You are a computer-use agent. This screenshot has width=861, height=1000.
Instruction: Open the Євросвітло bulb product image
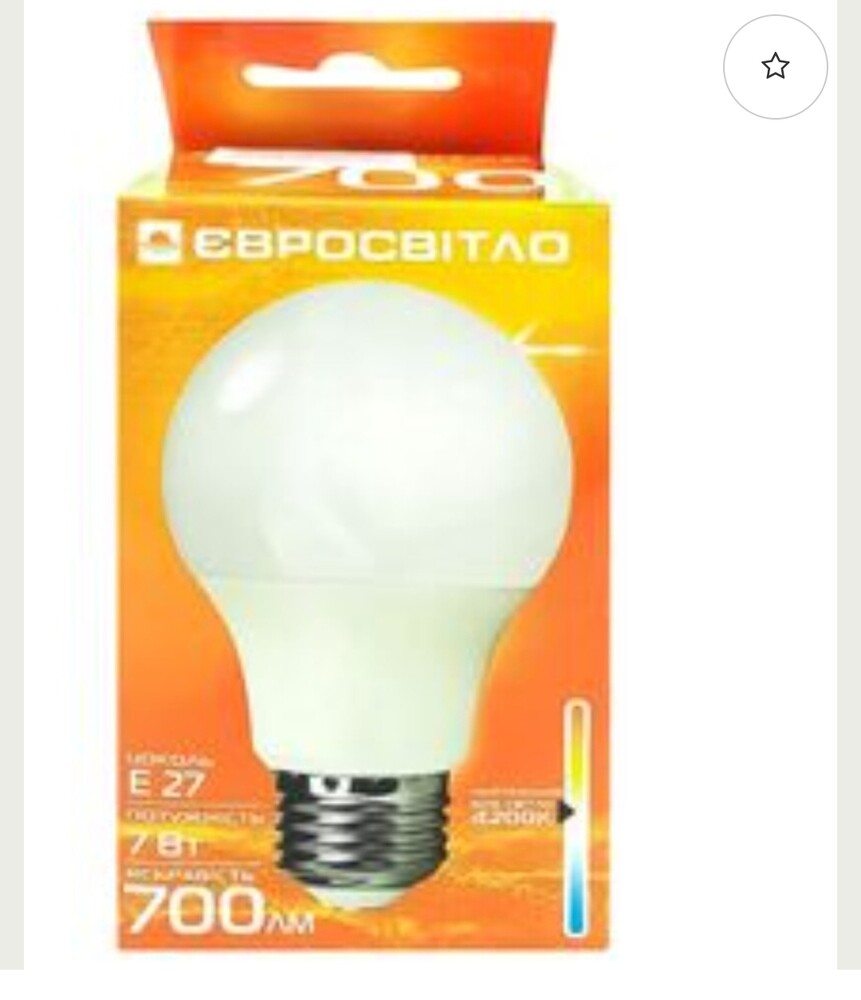click(365, 490)
